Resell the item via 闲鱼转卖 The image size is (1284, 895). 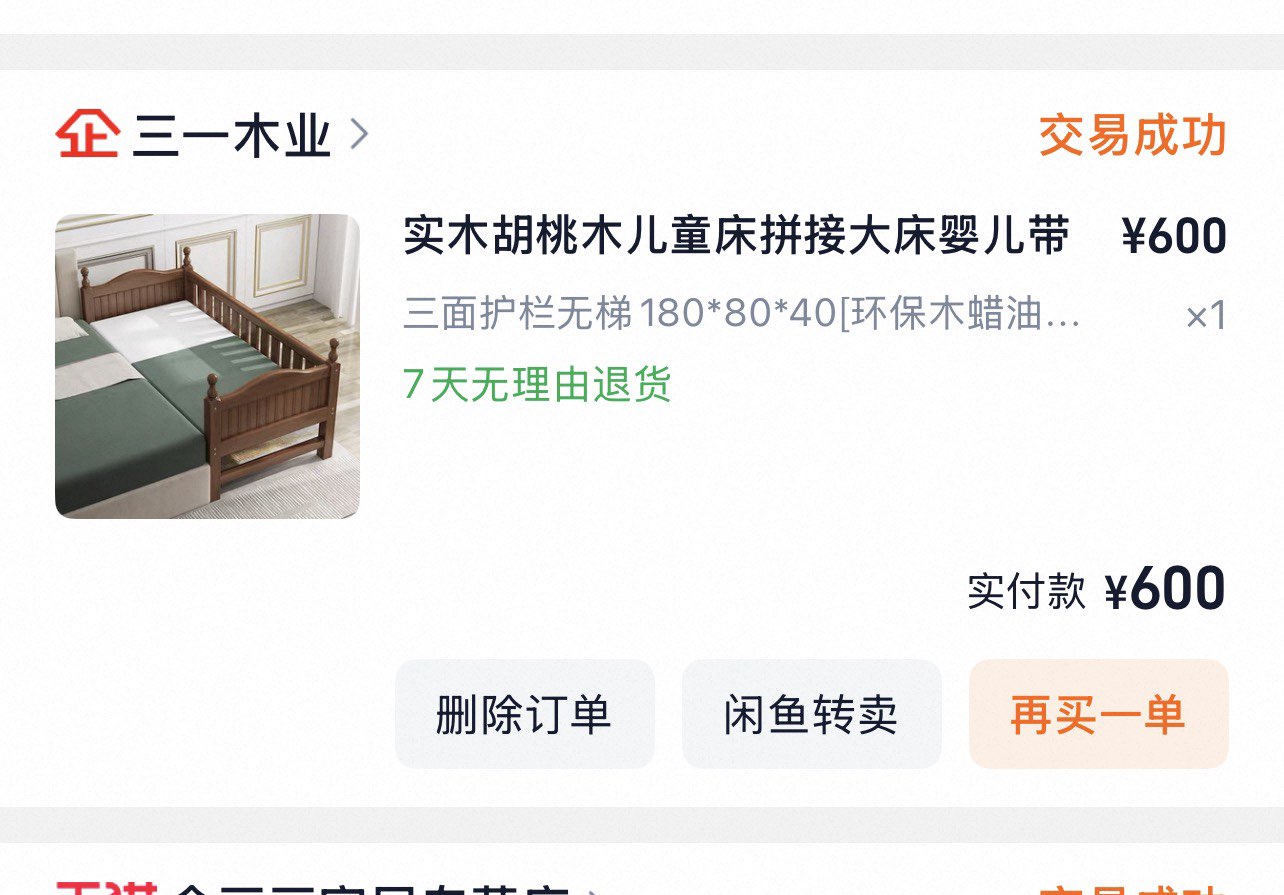click(811, 714)
